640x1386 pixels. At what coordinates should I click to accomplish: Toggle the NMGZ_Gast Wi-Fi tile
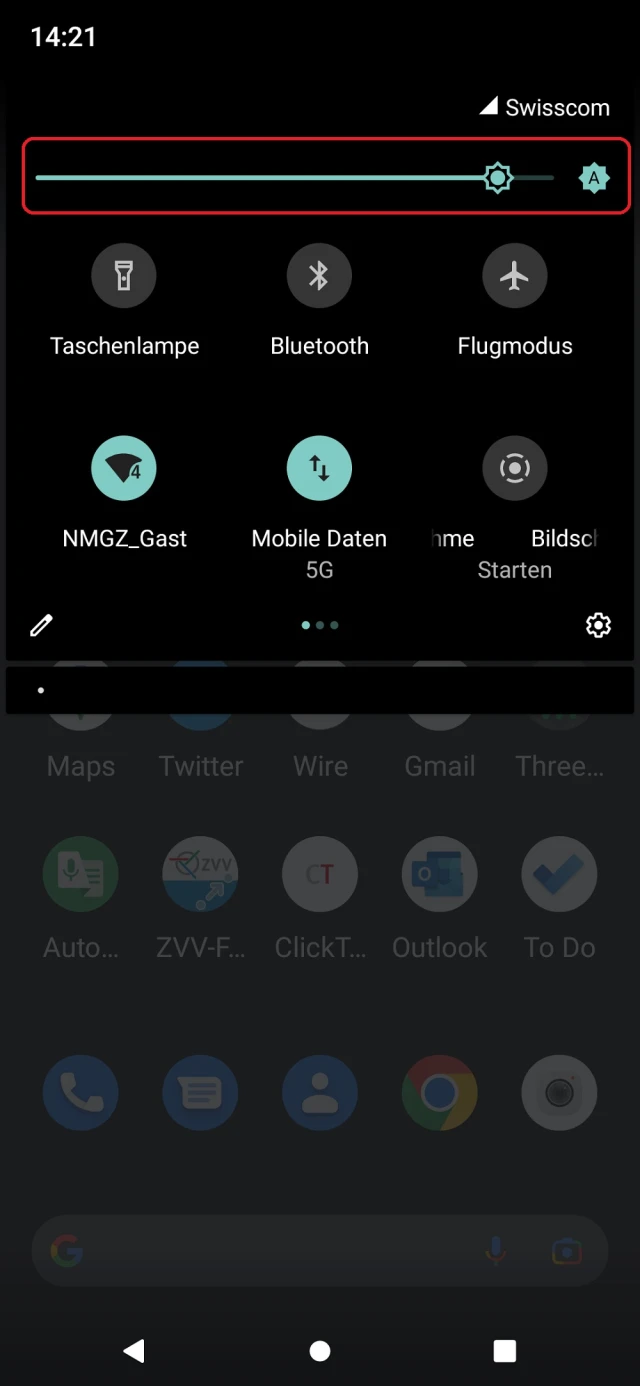[123, 468]
